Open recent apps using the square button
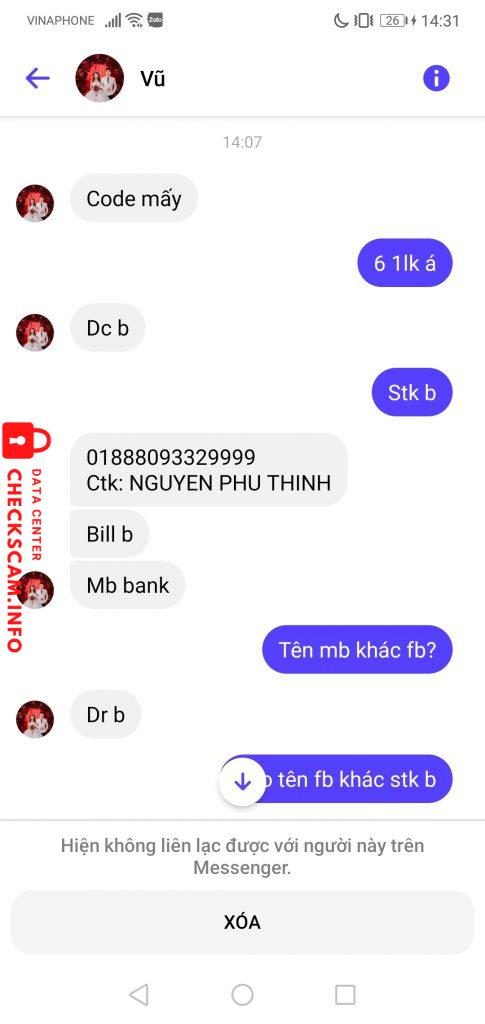The height and width of the screenshot is (1024, 485). coord(345,995)
